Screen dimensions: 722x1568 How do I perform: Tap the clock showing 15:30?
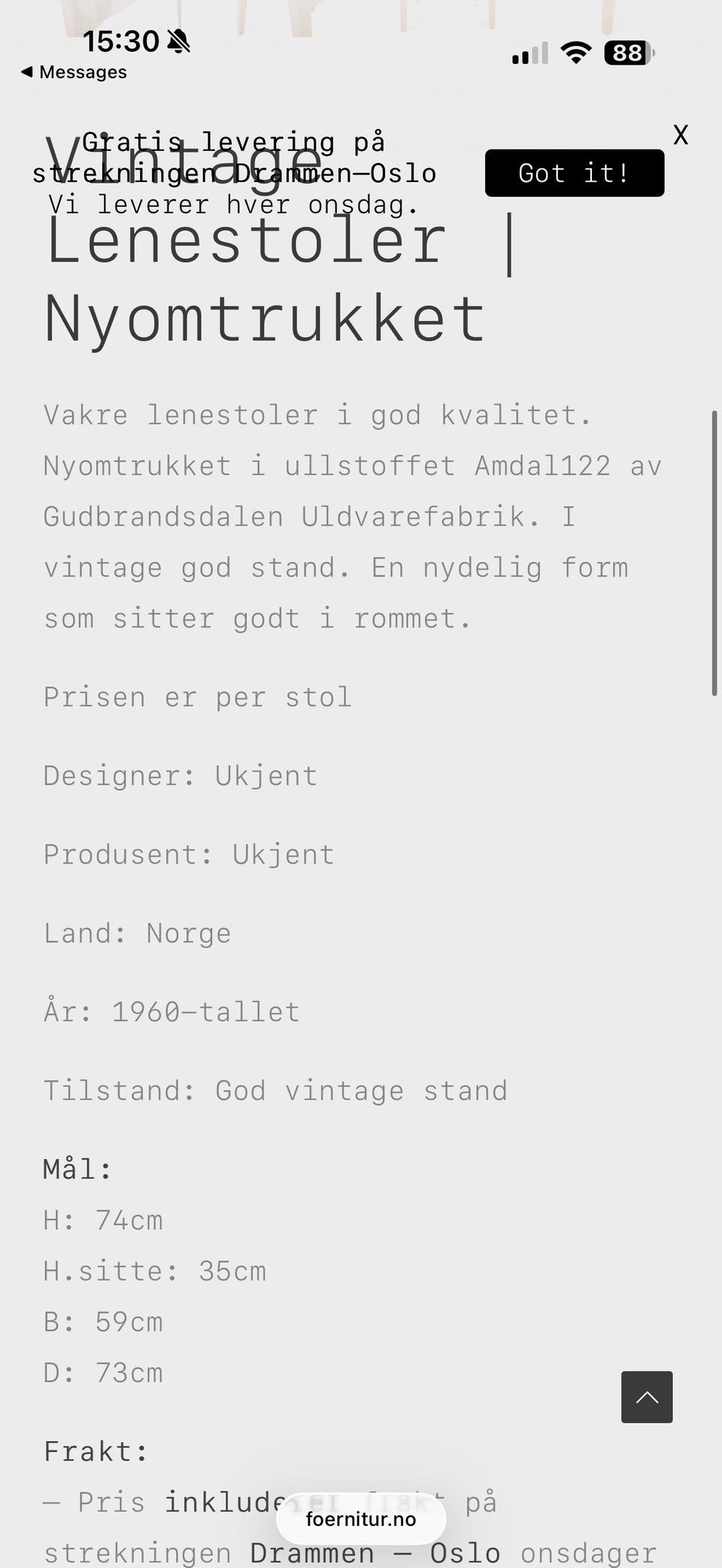coord(120,41)
